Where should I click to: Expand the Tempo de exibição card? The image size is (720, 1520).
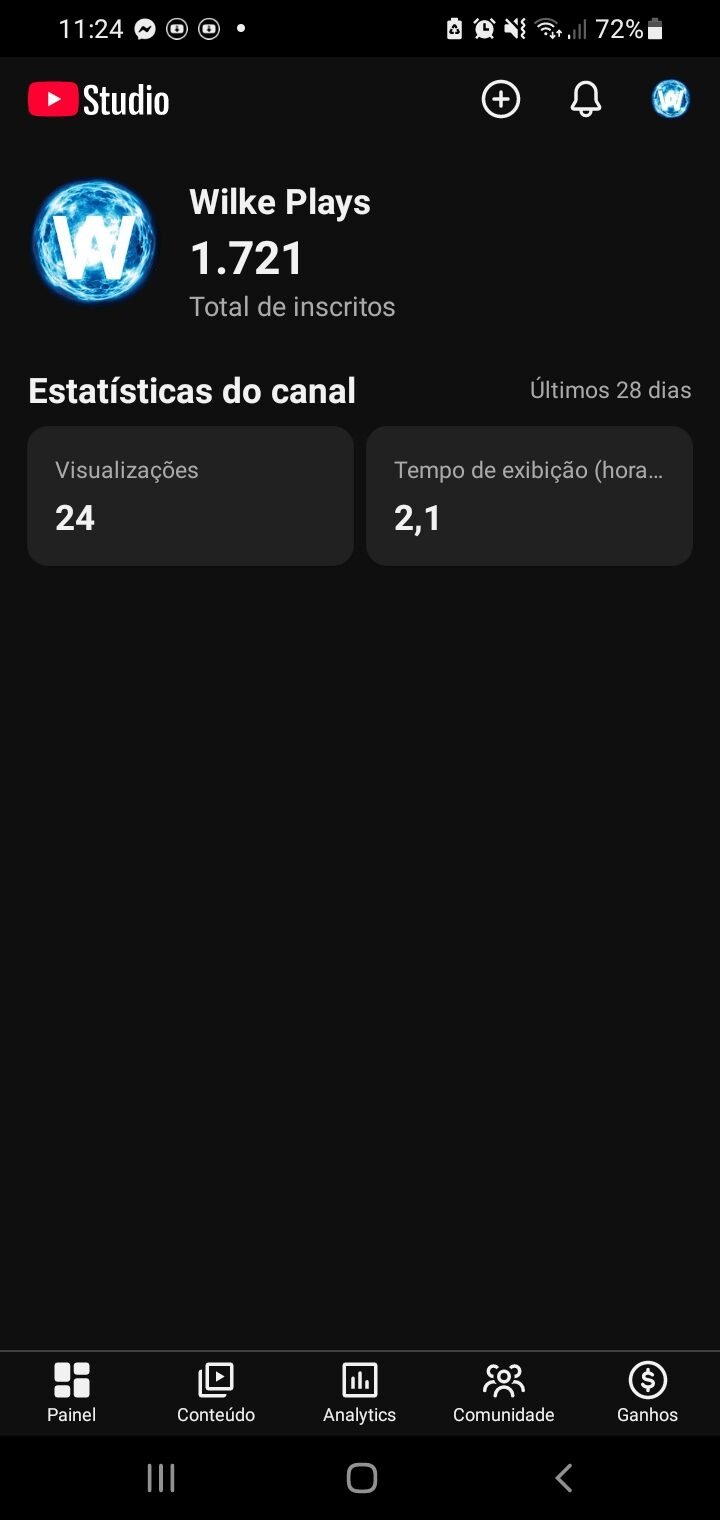tap(529, 495)
